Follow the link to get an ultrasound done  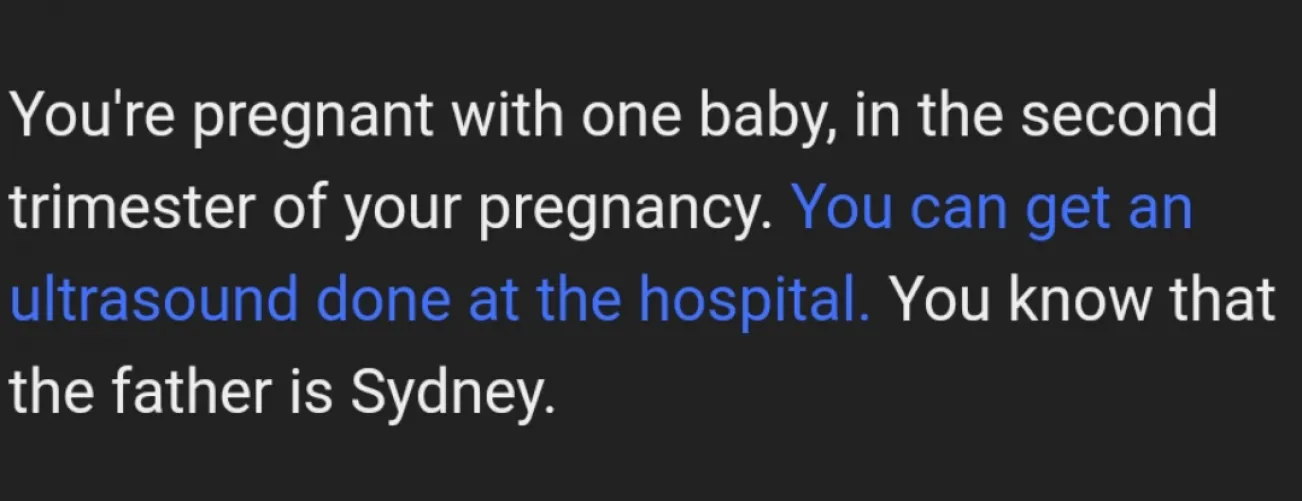438,300
